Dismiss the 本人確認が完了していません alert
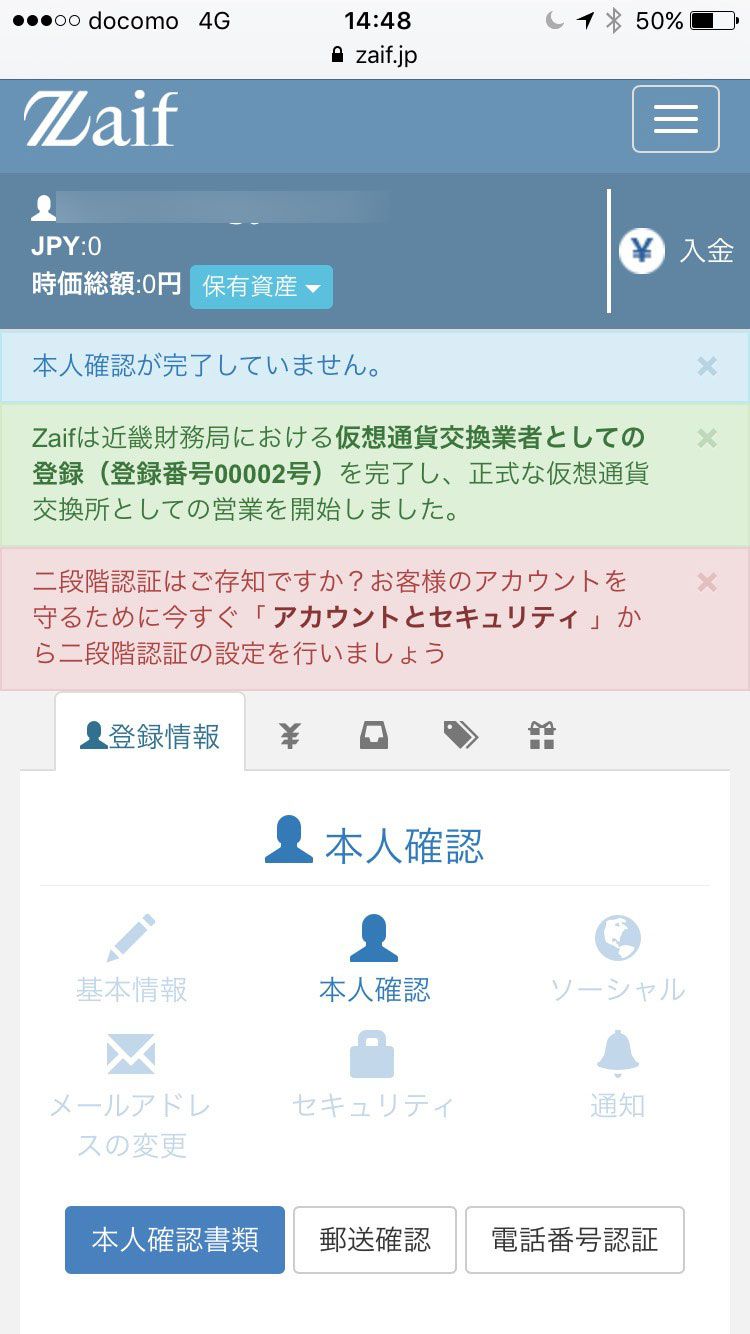 (707, 366)
